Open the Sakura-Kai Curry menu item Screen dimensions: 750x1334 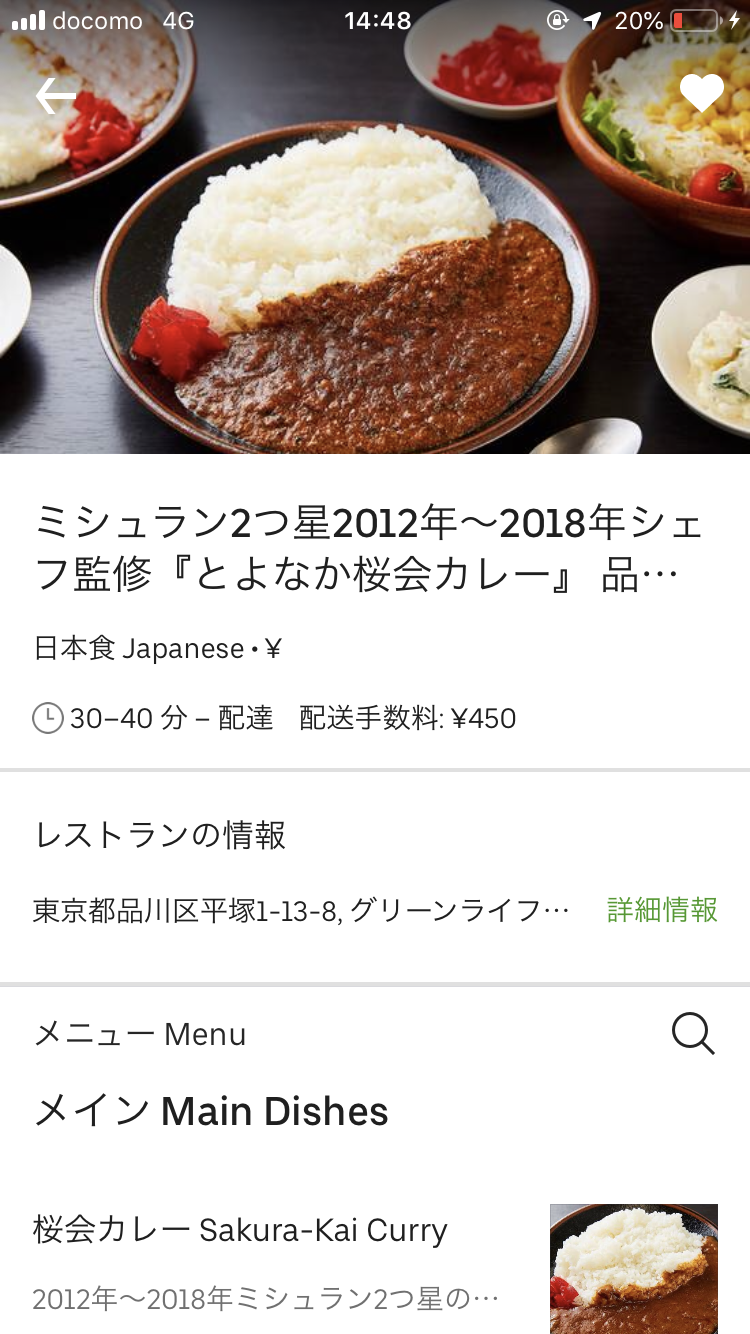[x=240, y=1230]
